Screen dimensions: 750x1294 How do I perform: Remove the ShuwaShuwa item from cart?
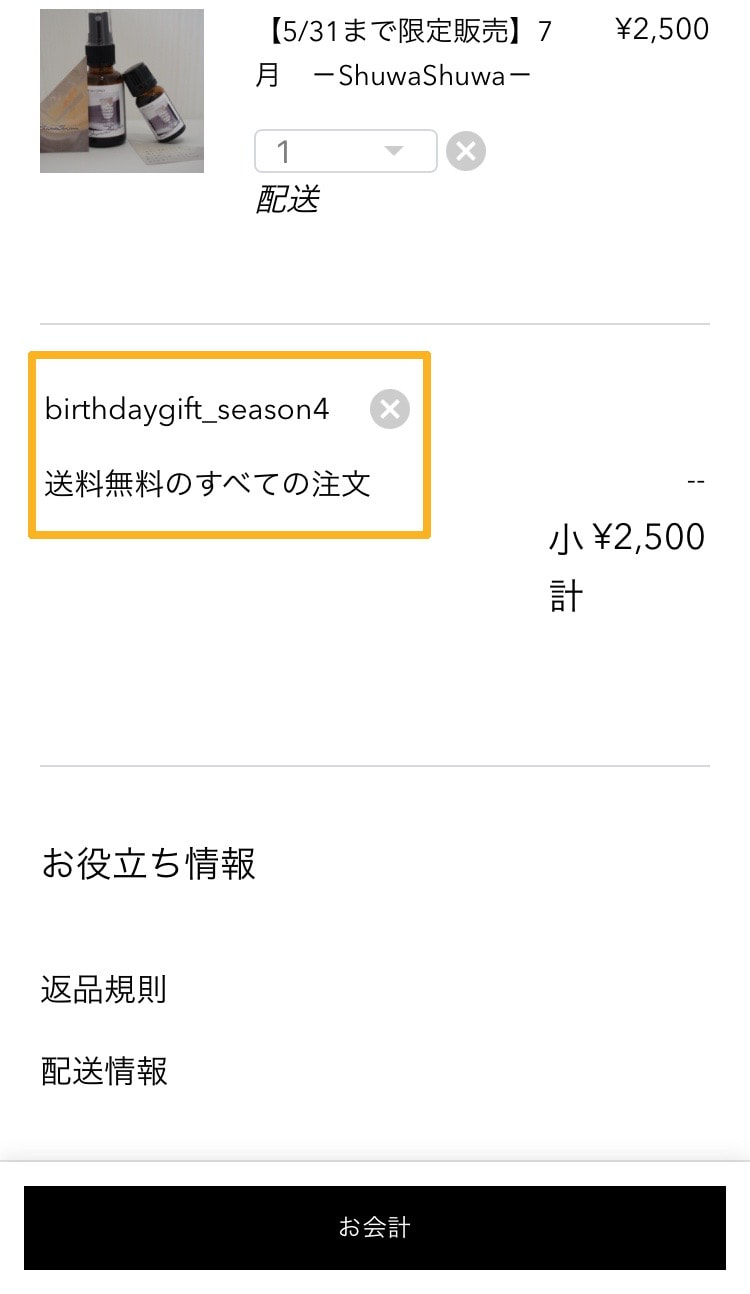(466, 151)
